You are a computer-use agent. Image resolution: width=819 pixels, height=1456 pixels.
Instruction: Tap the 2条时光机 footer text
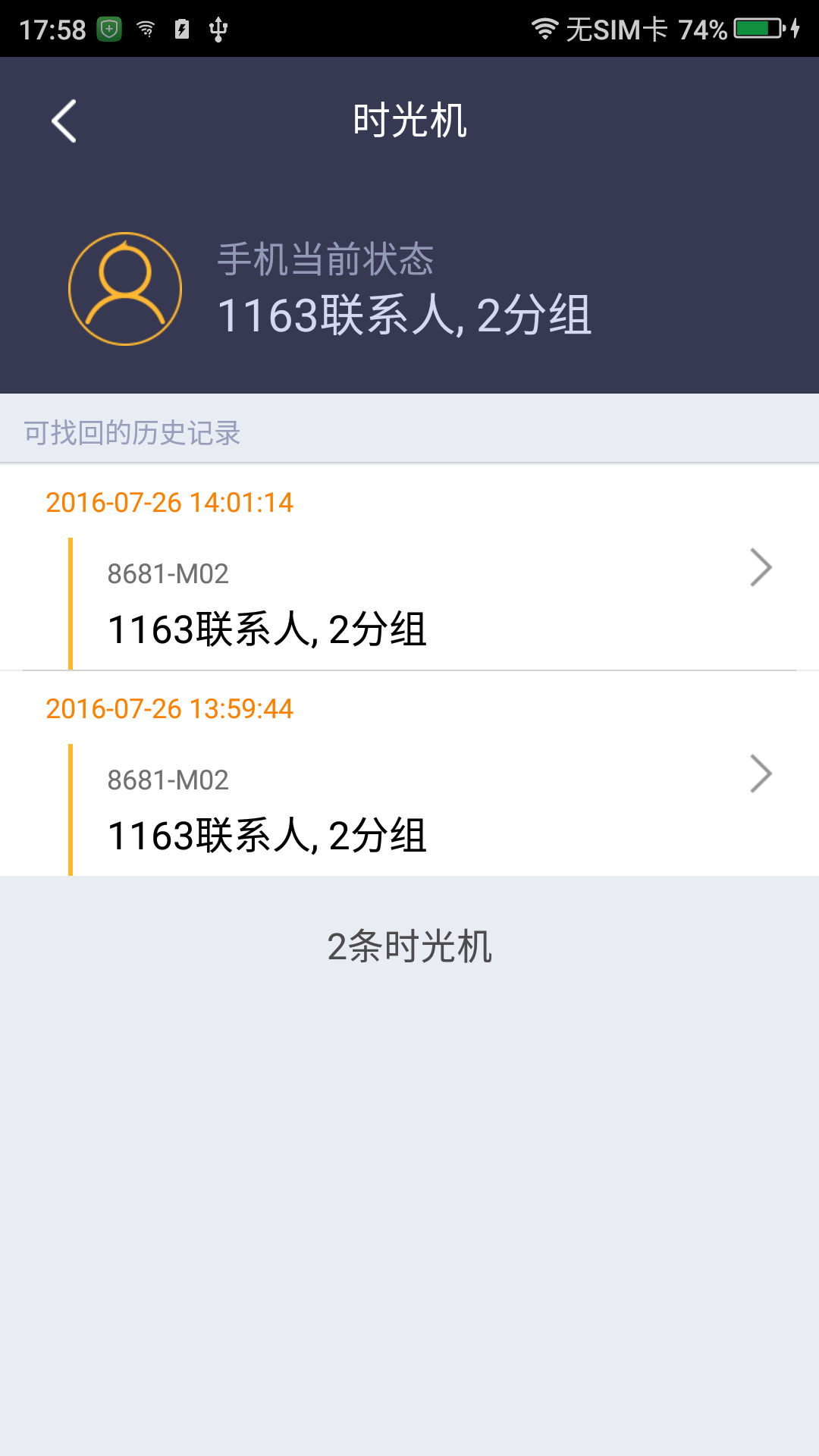point(409,946)
